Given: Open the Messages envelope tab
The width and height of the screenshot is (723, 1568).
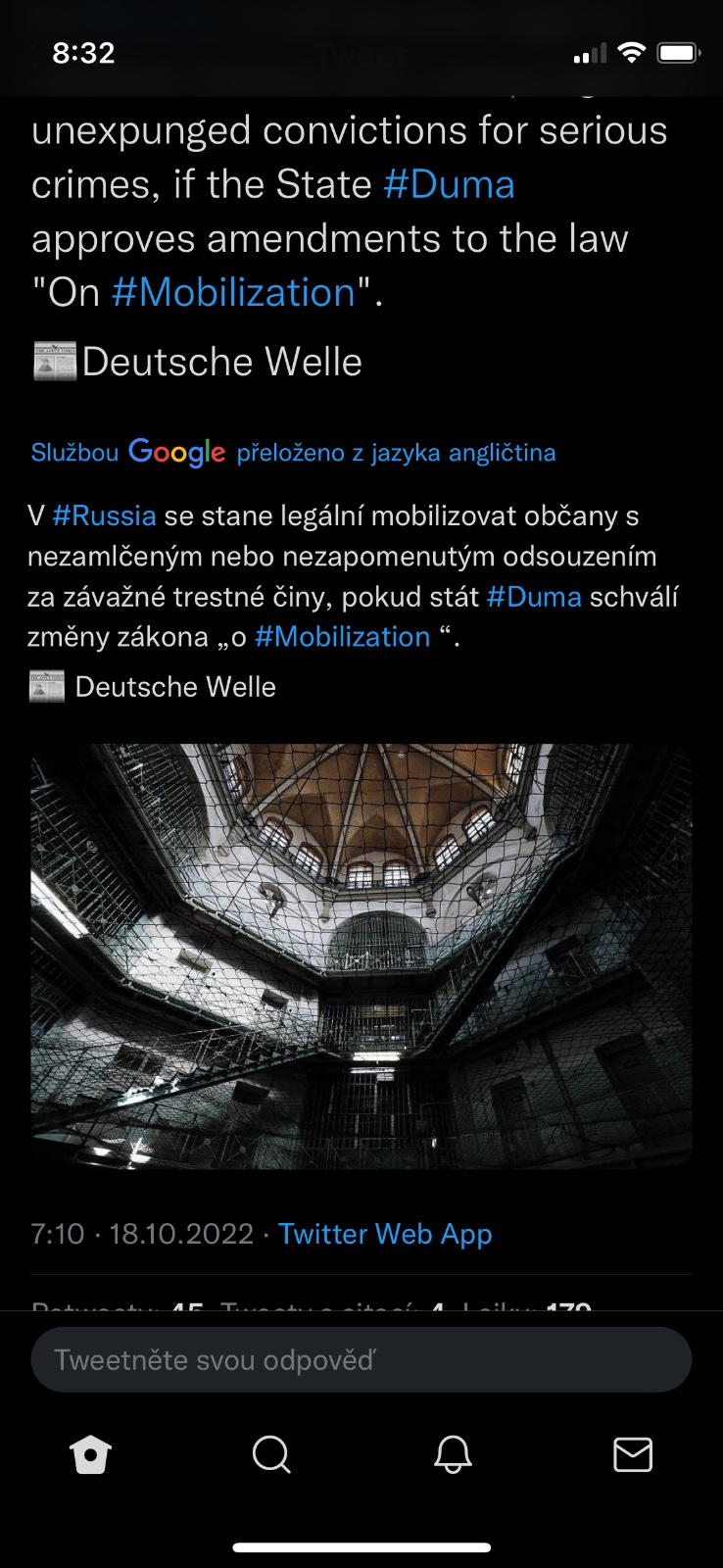Looking at the screenshot, I should pos(633,1455).
